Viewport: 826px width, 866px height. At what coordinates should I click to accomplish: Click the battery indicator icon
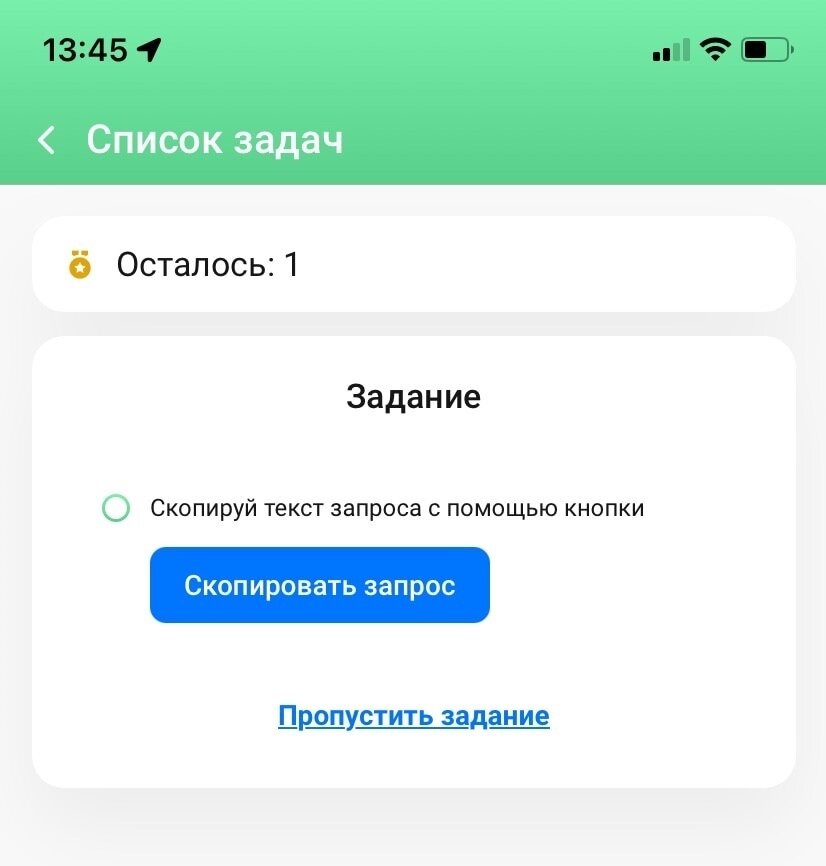click(x=764, y=47)
